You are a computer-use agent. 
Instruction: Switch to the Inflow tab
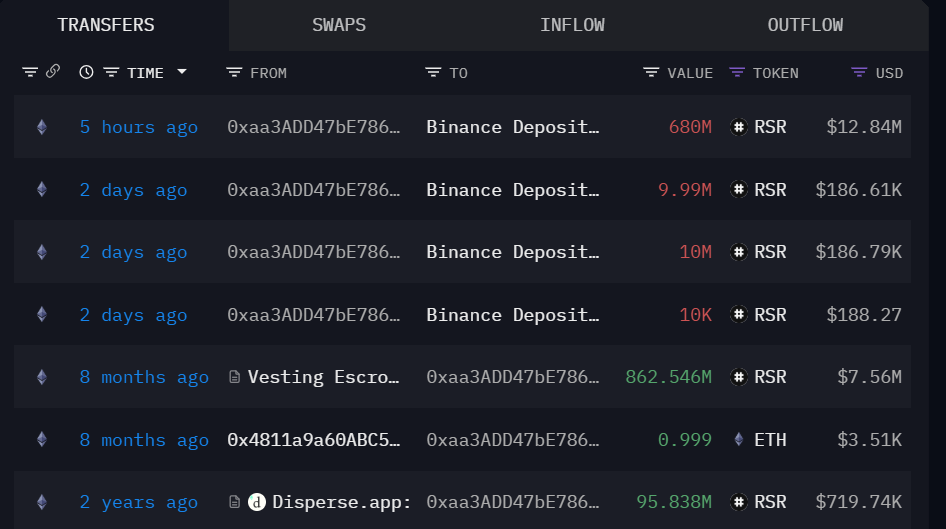572,25
